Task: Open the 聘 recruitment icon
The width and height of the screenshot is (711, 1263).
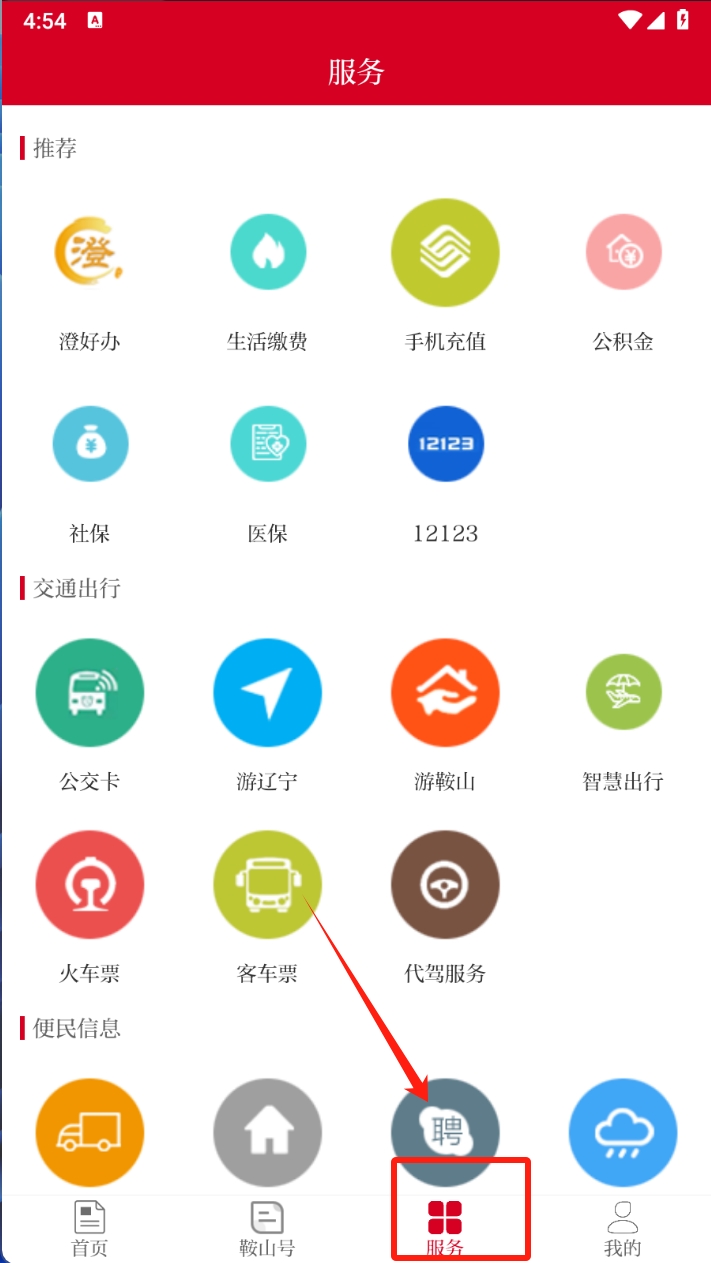Action: click(445, 1132)
